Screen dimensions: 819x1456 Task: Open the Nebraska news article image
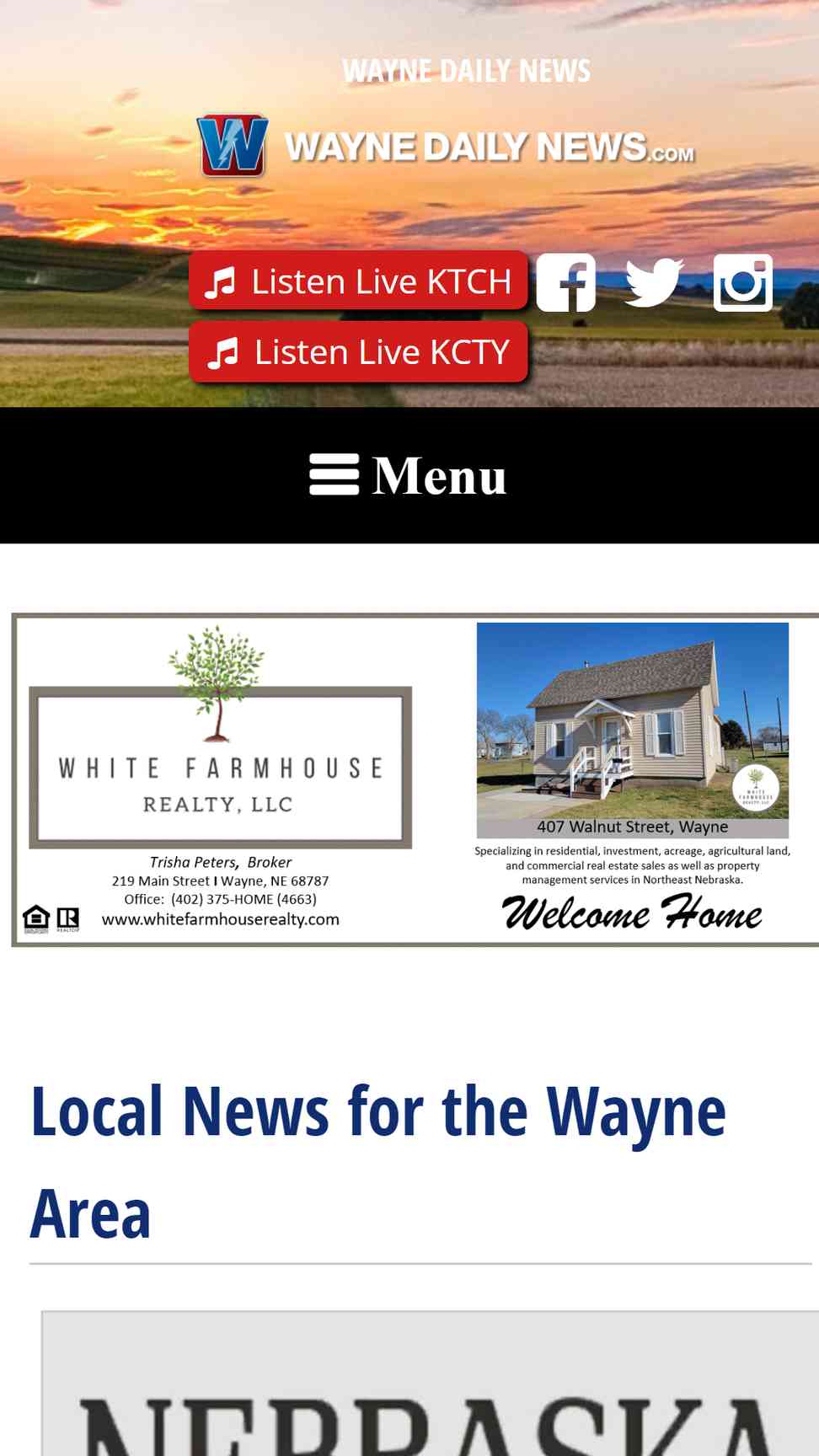430,1384
